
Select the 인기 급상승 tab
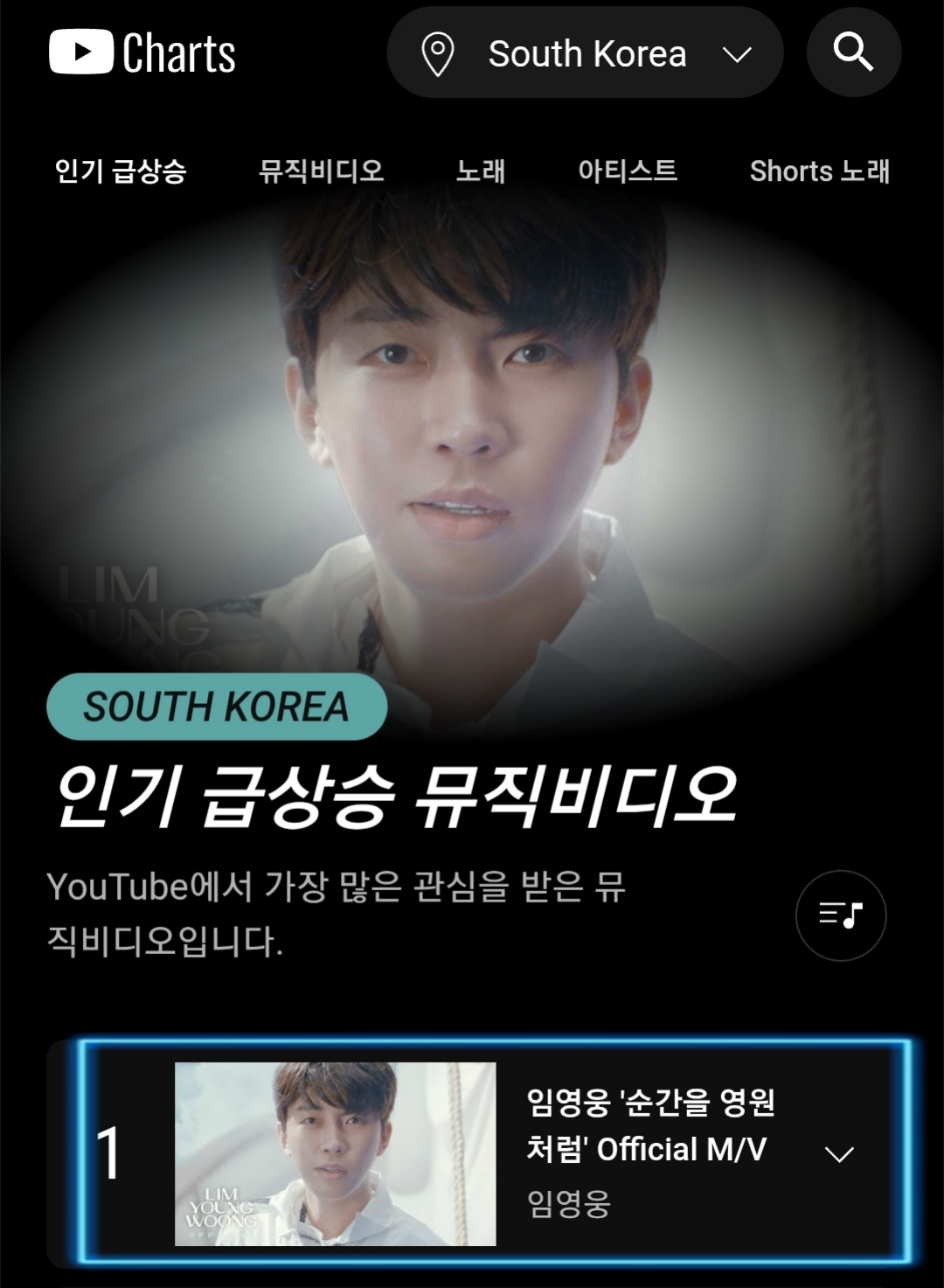click(x=121, y=171)
